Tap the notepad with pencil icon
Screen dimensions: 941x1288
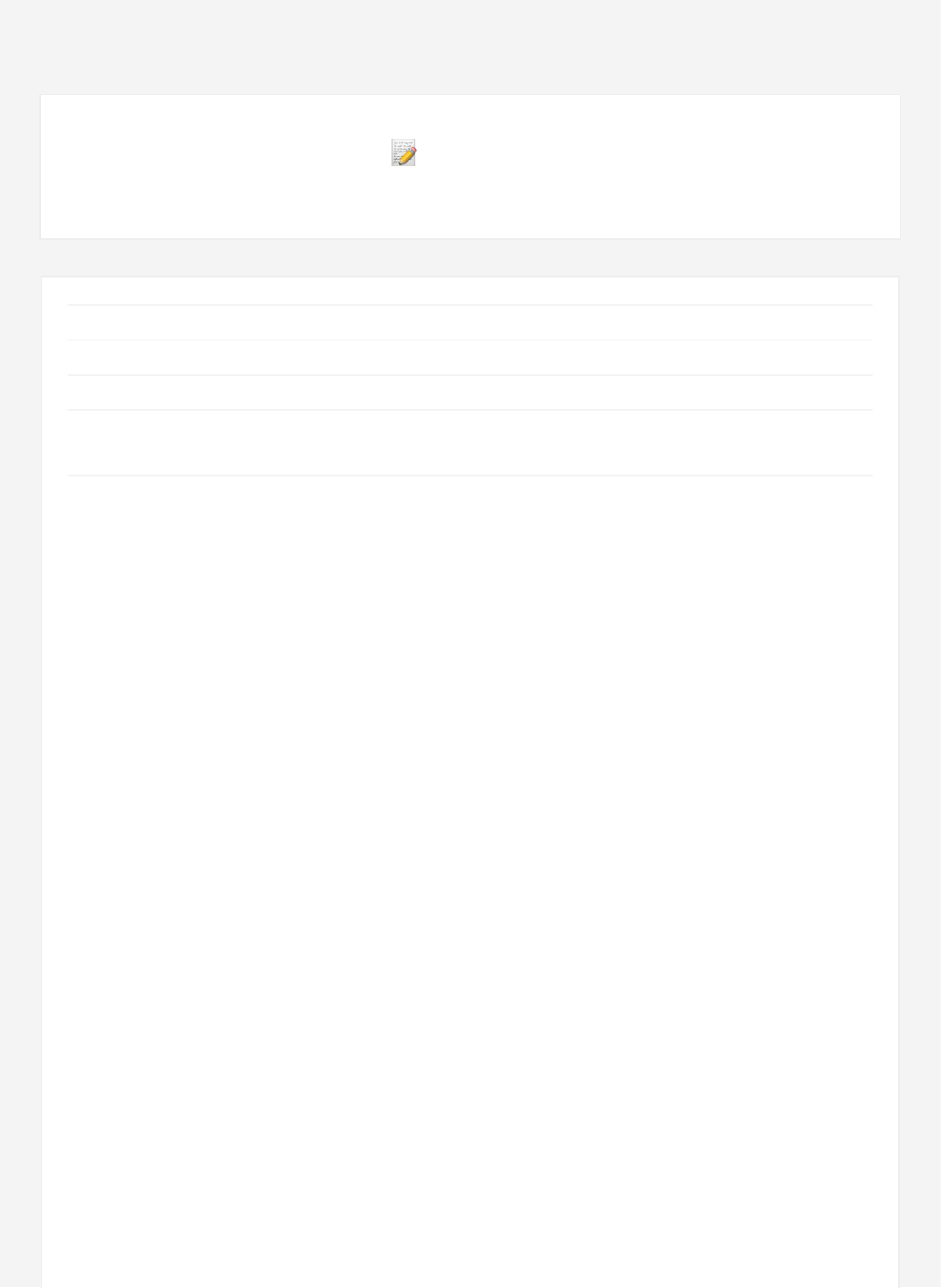pos(403,152)
